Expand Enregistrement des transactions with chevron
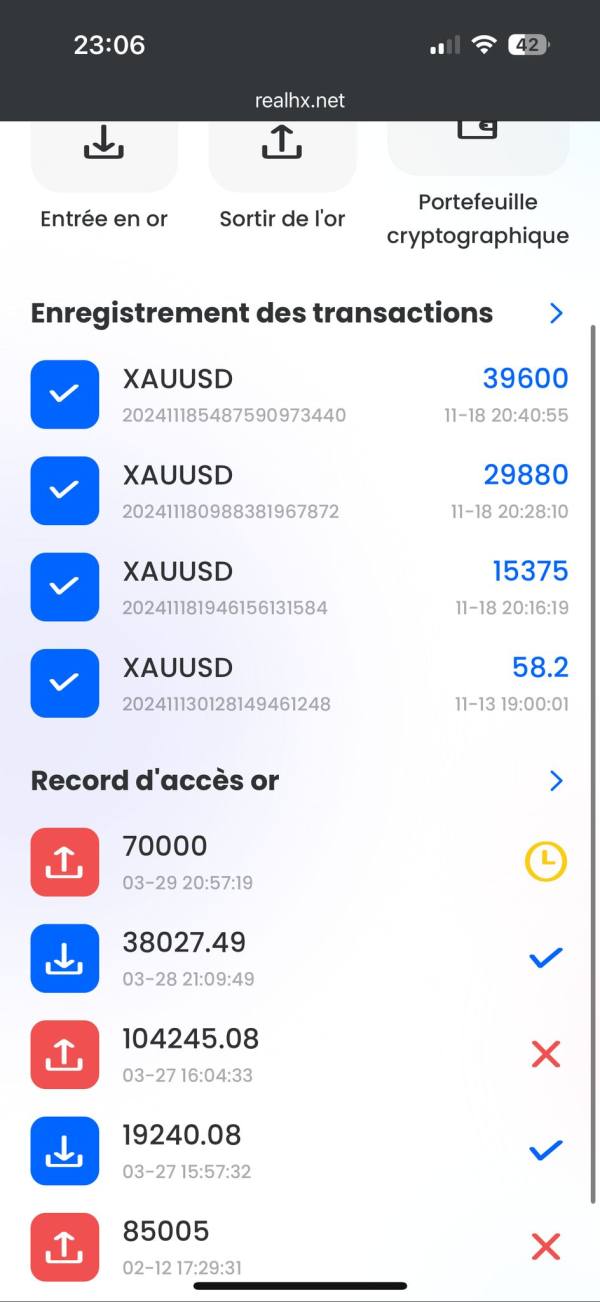The height and width of the screenshot is (1302, 600). (556, 313)
